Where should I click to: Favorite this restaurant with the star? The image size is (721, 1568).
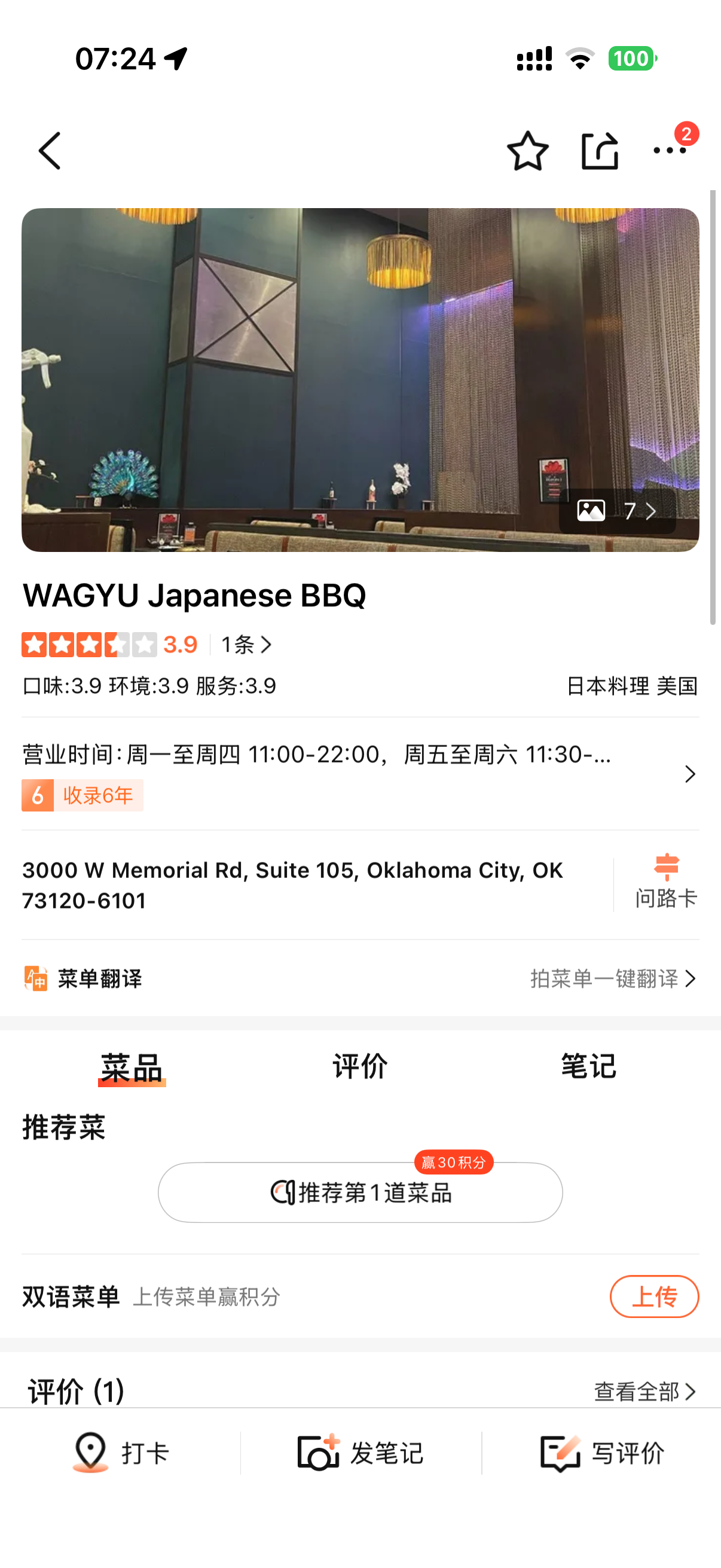tap(527, 150)
